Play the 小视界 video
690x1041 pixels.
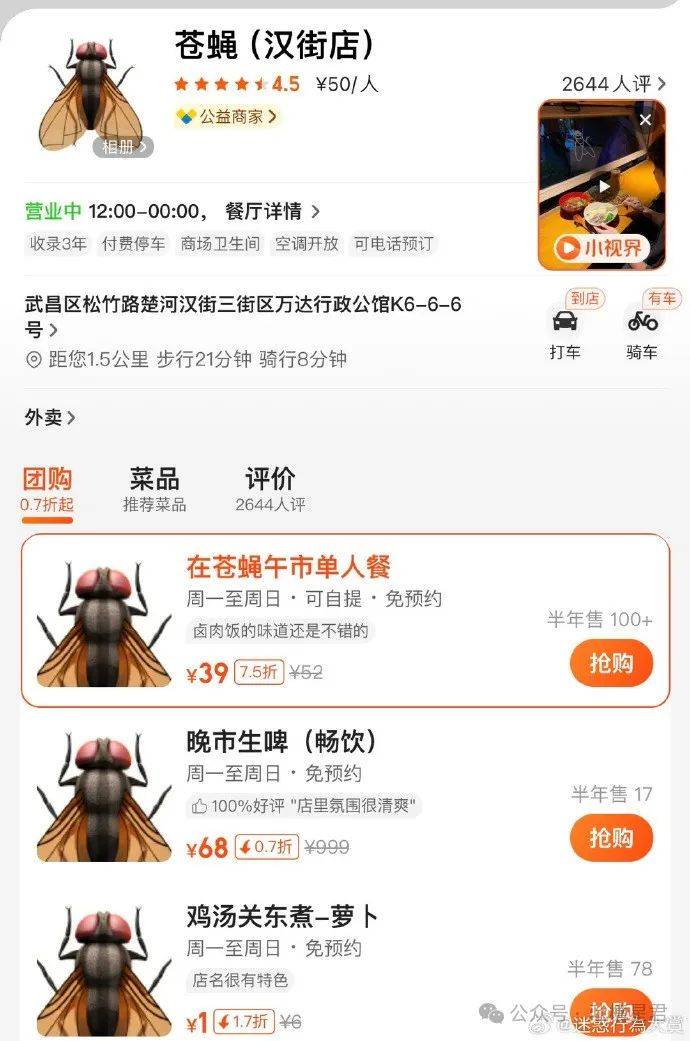(603, 185)
